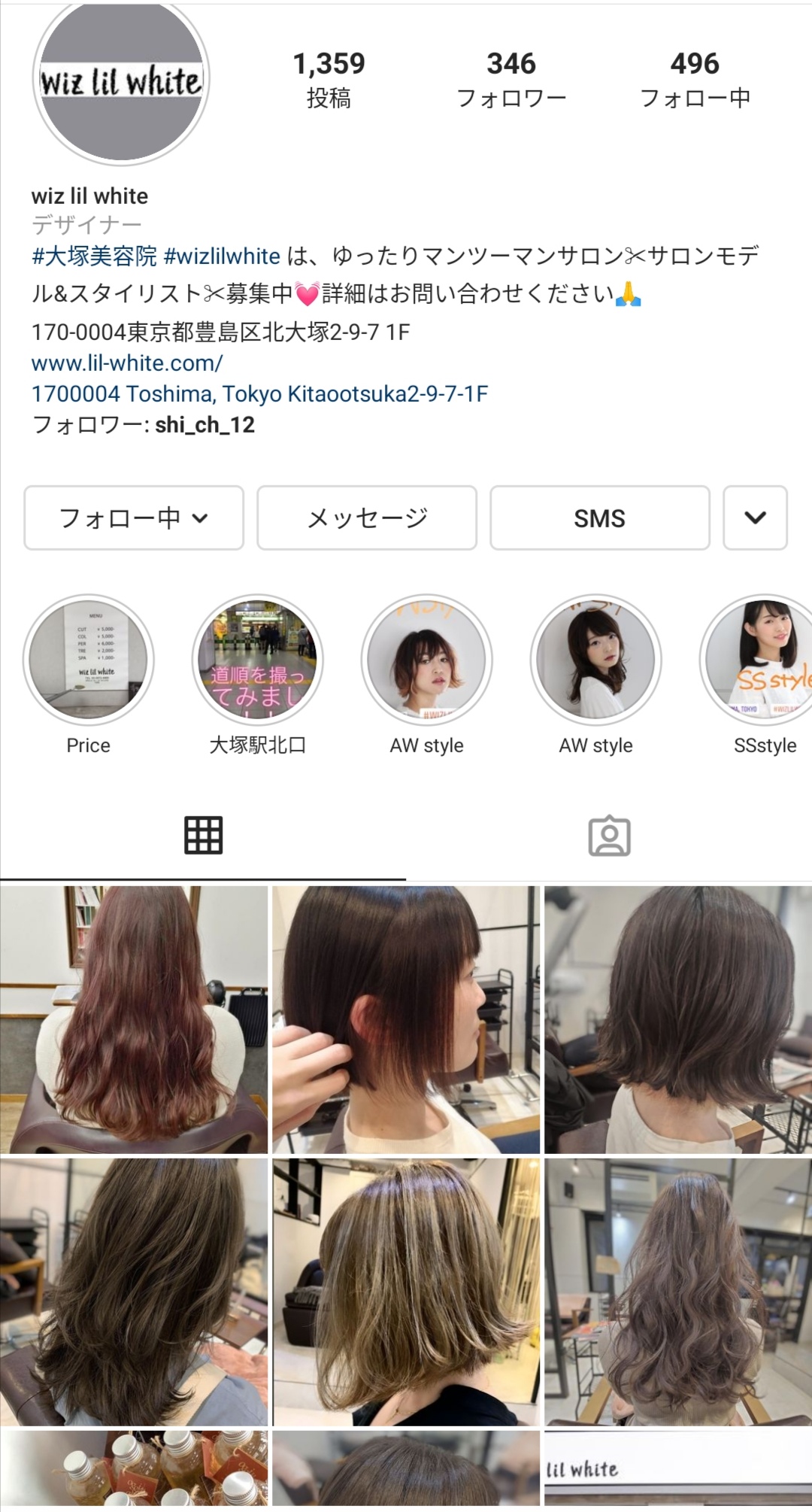Send a message via メッセージ button
This screenshot has width=812, height=1512.
coord(367,518)
